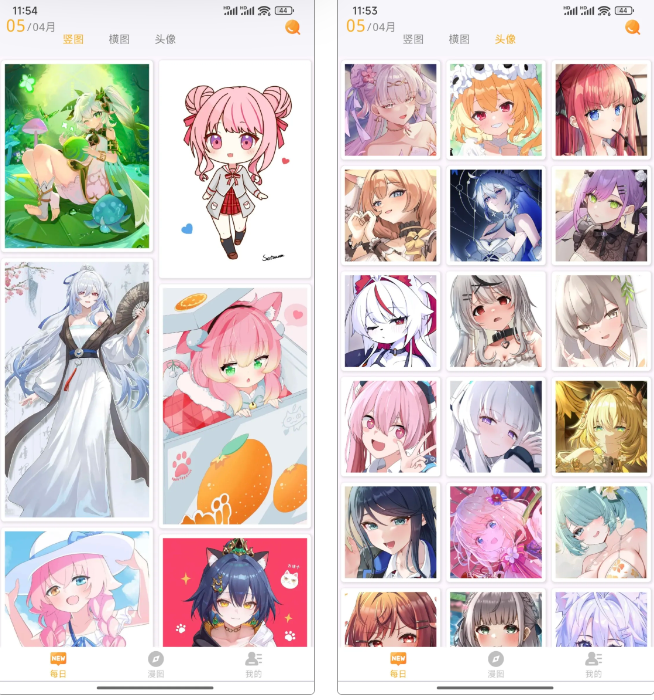Viewport: 654px width, 700px height.
Task: Tap the search icon on the avatar grid screen
Action: click(x=631, y=28)
